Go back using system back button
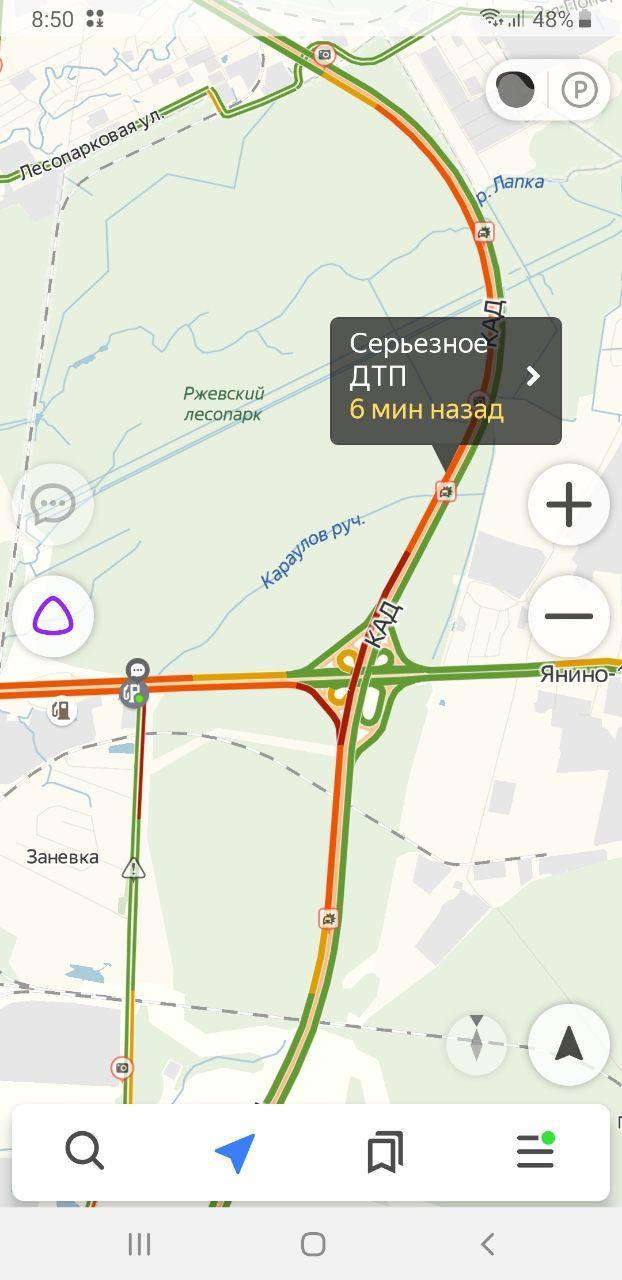The width and height of the screenshot is (622, 1280). pyautogui.click(x=487, y=1244)
